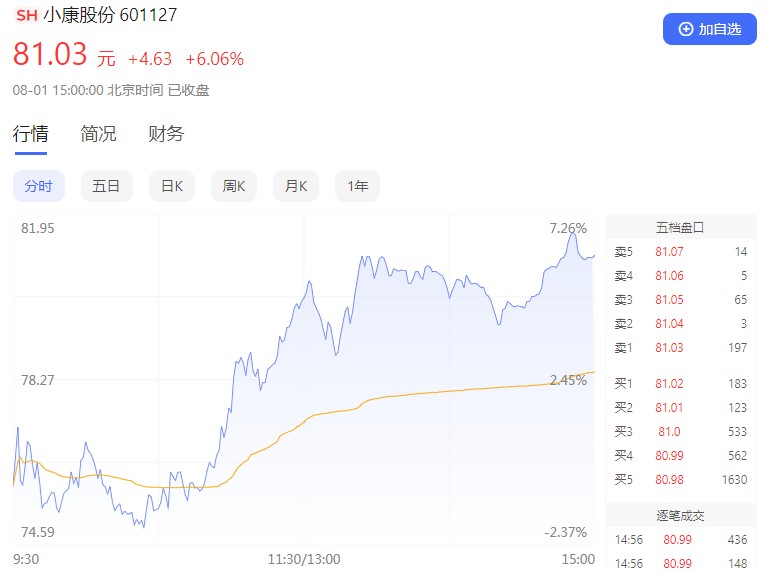Switch chart range to 1年
Viewport: 768px width, 572px height.
pos(357,186)
